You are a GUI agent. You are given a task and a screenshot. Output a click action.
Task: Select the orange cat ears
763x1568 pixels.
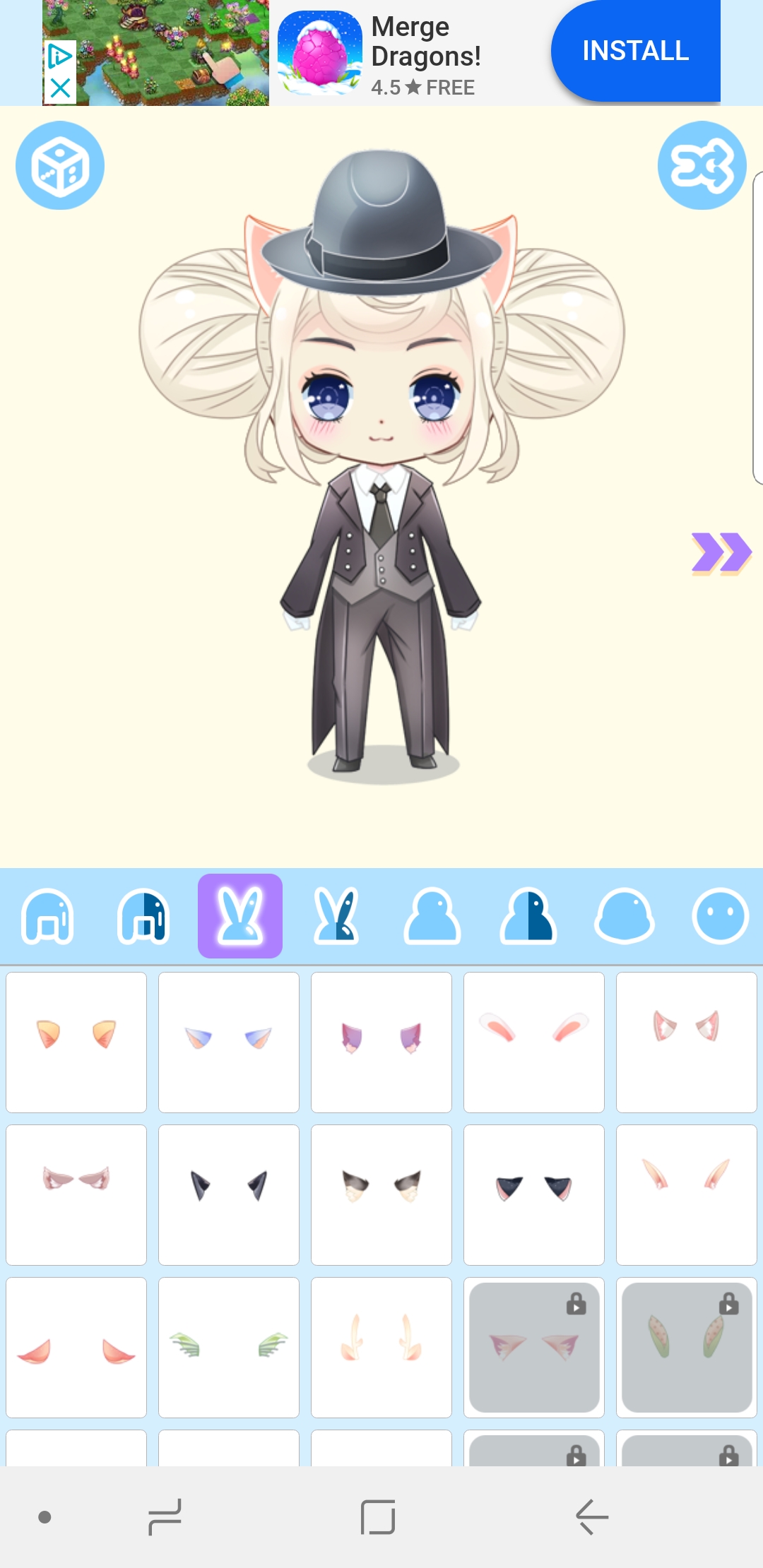76,1043
